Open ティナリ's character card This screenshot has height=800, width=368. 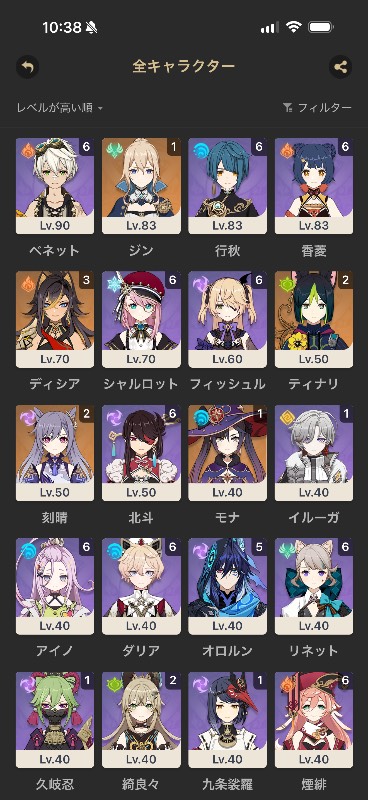click(x=314, y=319)
